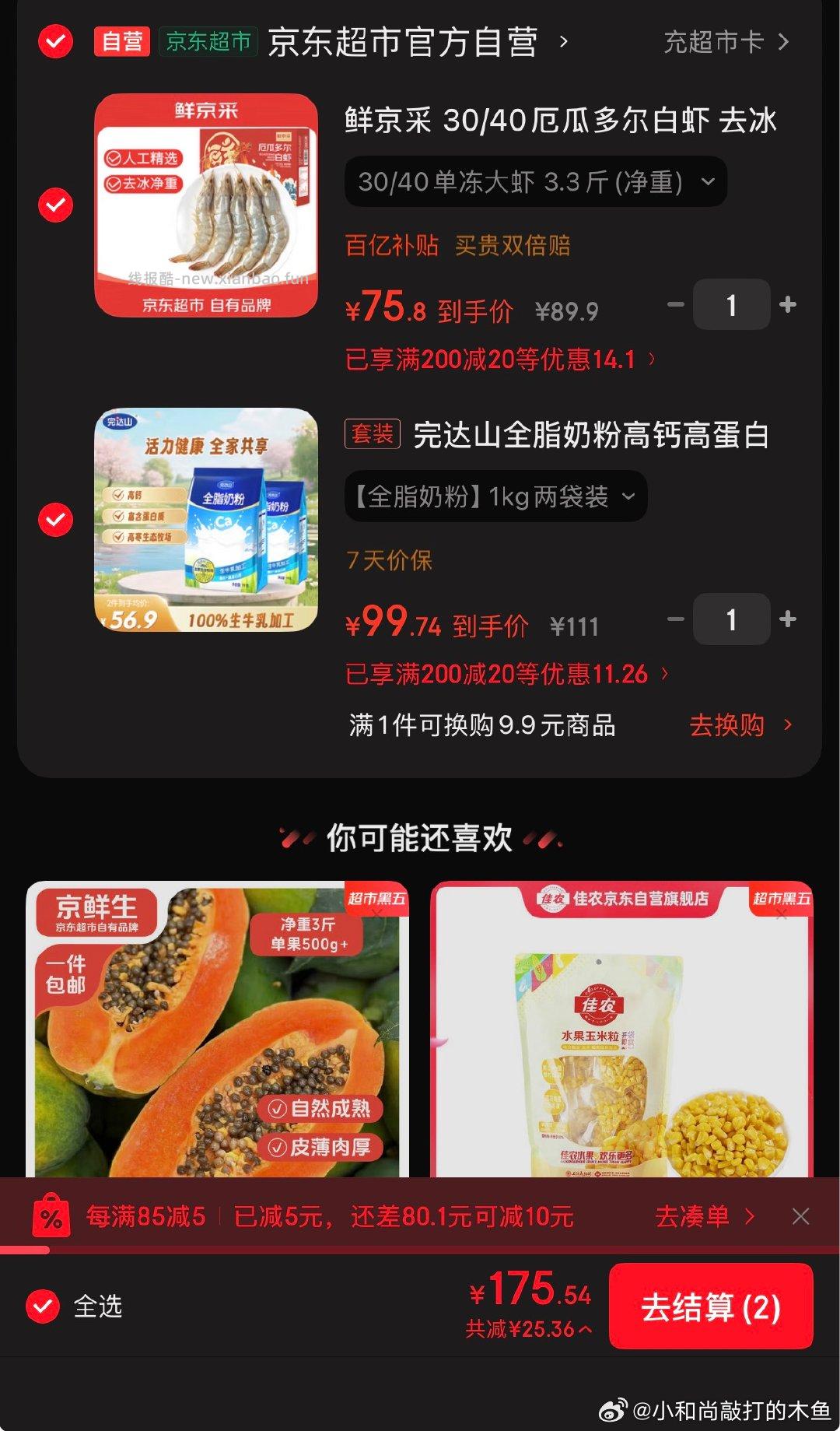
Task: Tap the 去结算(2) checkout button
Action: pyautogui.click(x=710, y=1306)
